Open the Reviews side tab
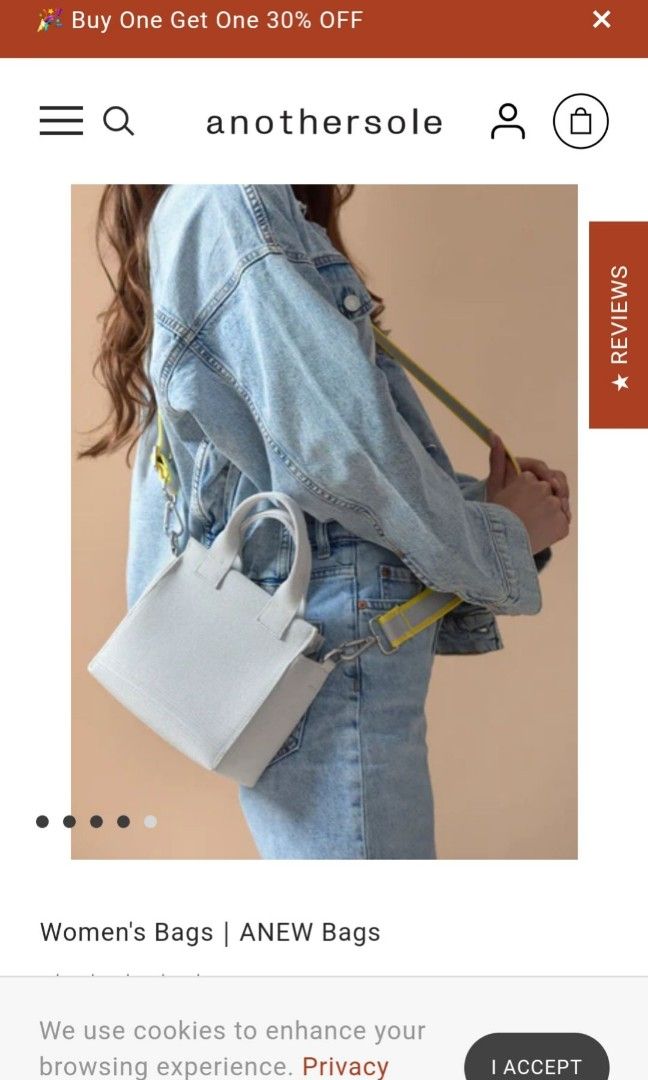This screenshot has width=648, height=1080. [x=618, y=324]
